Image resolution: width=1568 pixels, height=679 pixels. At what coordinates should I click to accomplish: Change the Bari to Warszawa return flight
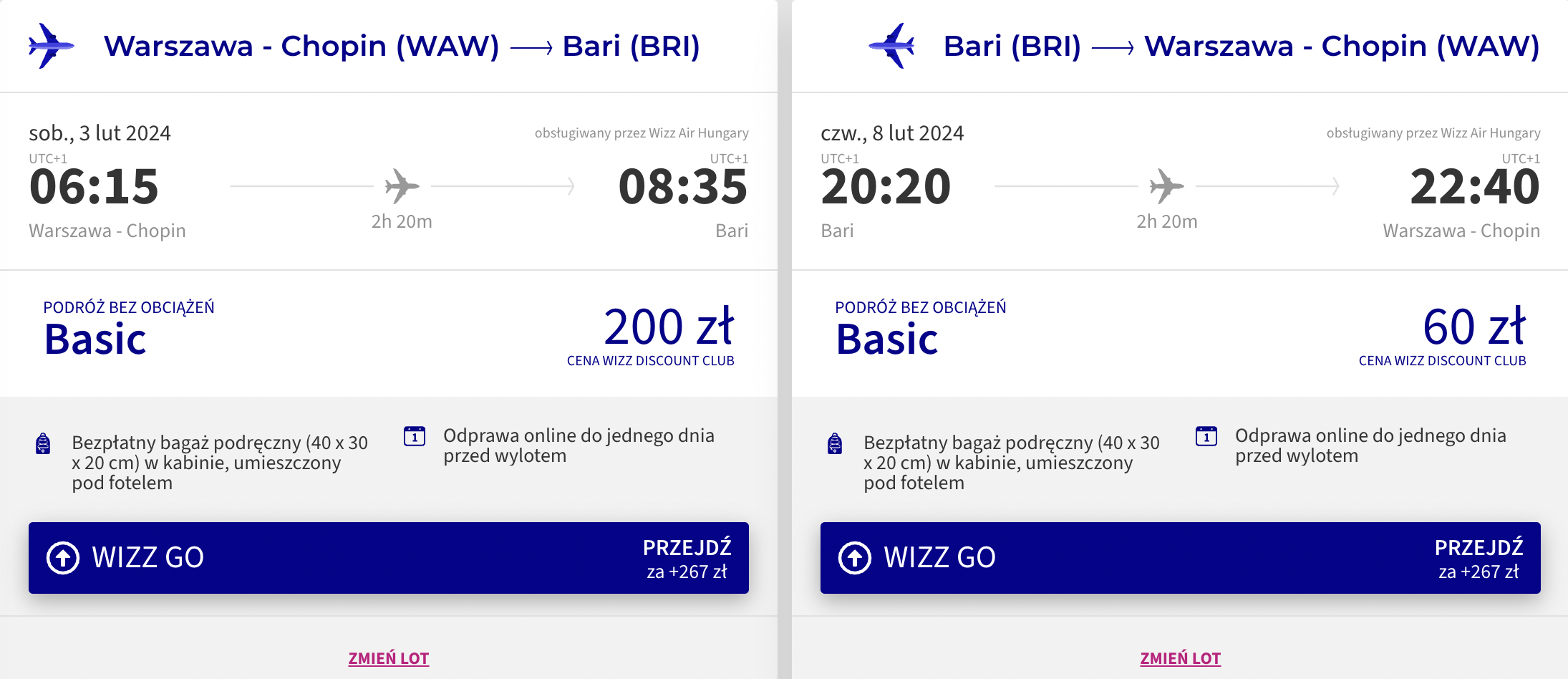[1180, 658]
